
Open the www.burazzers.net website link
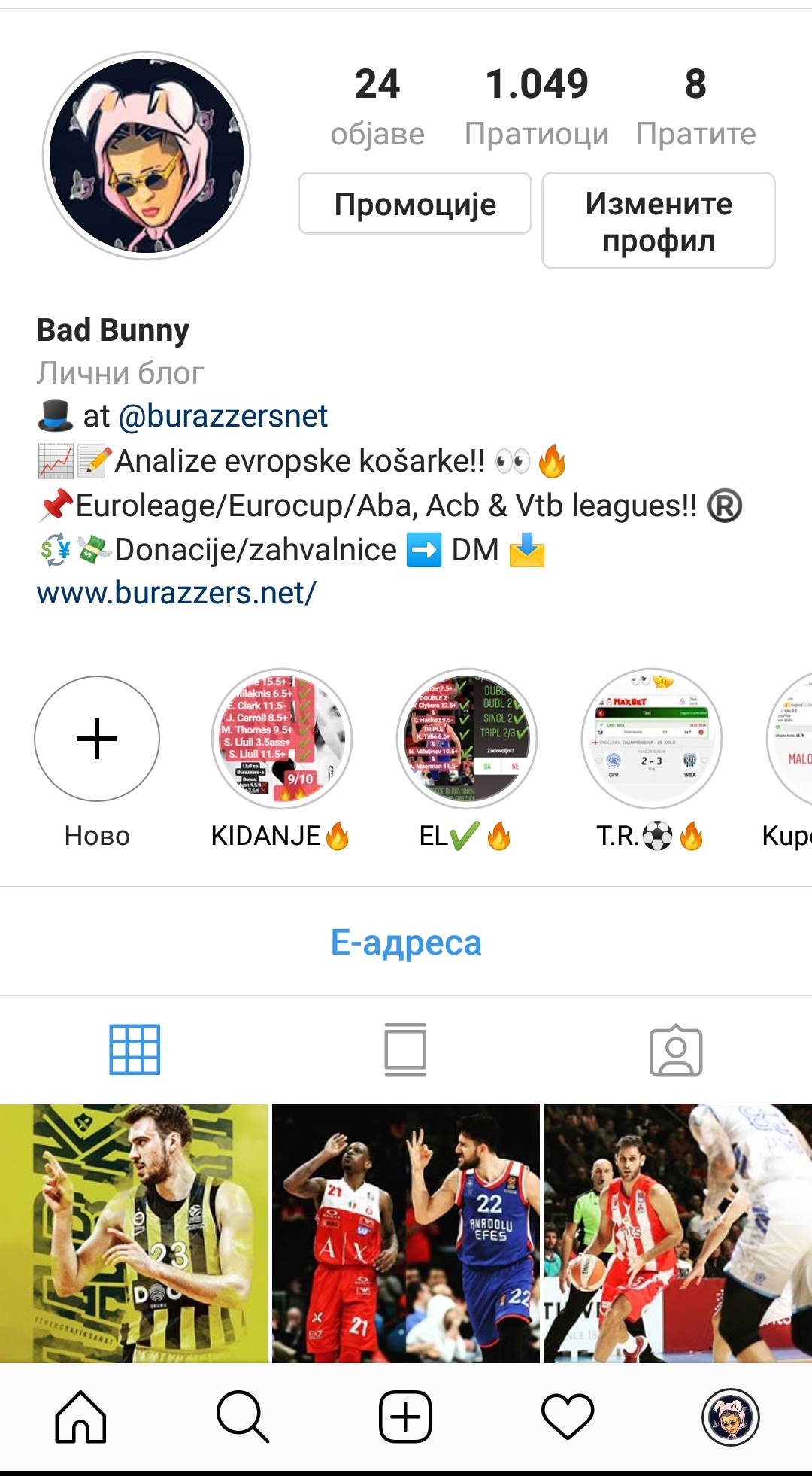click(177, 593)
